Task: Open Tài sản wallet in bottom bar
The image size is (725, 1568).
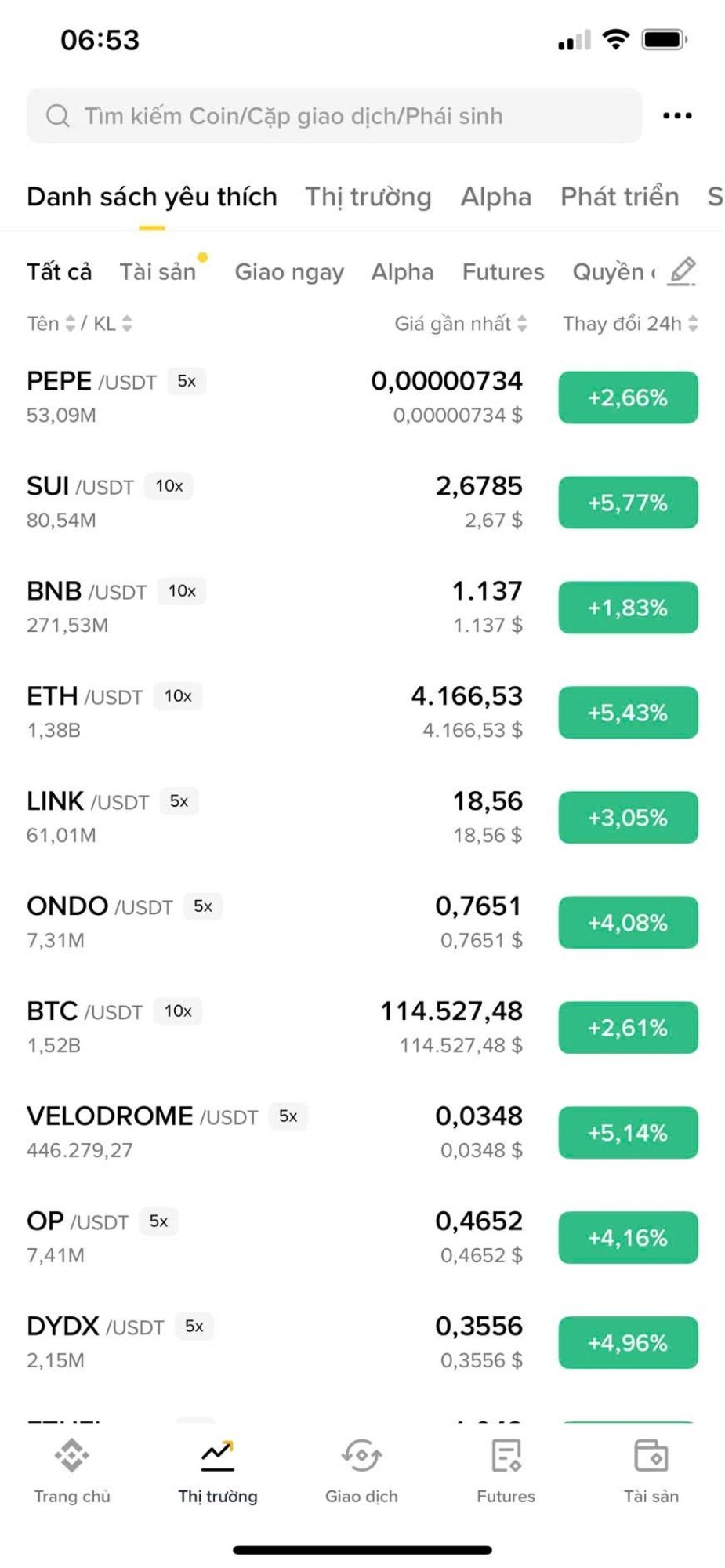Action: (651, 1472)
